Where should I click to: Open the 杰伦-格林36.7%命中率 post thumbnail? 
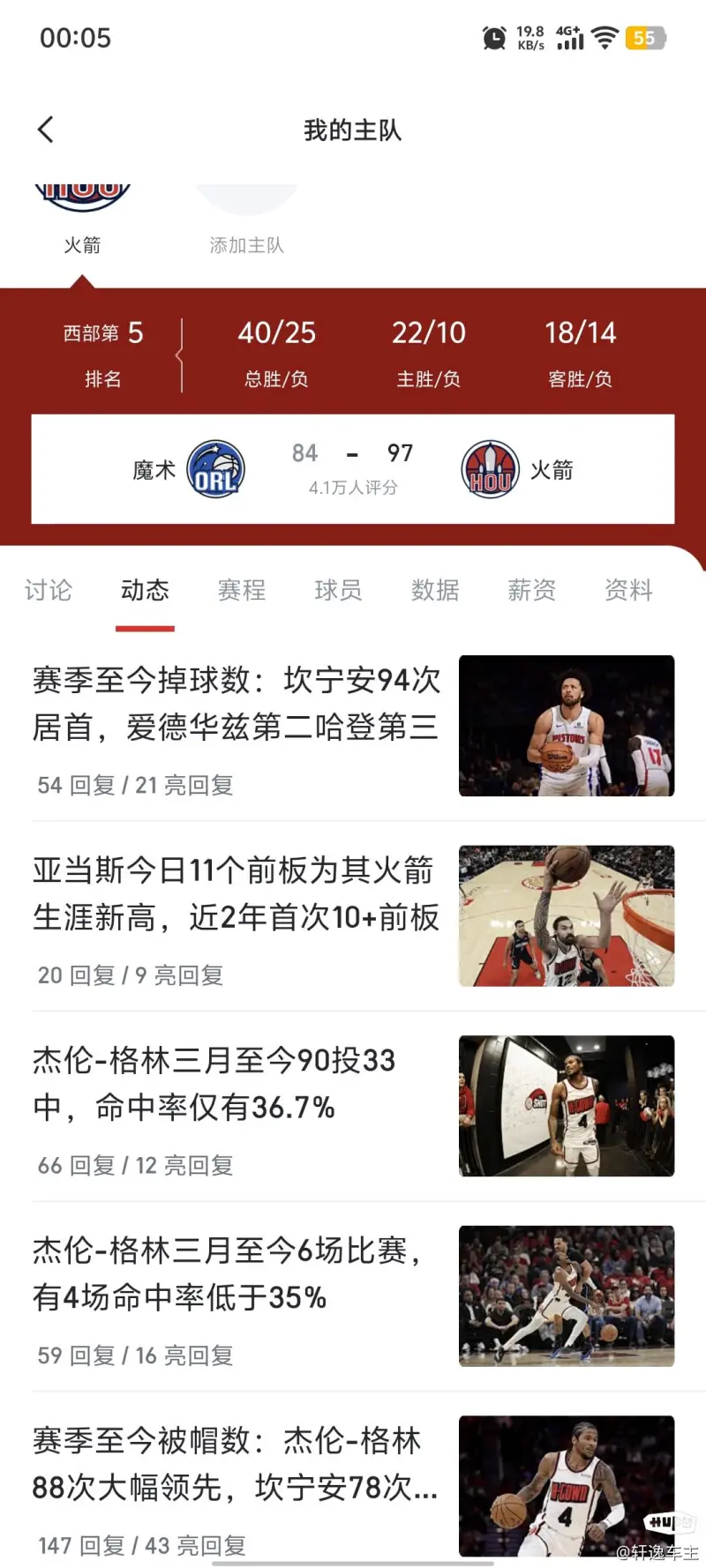coord(567,1105)
